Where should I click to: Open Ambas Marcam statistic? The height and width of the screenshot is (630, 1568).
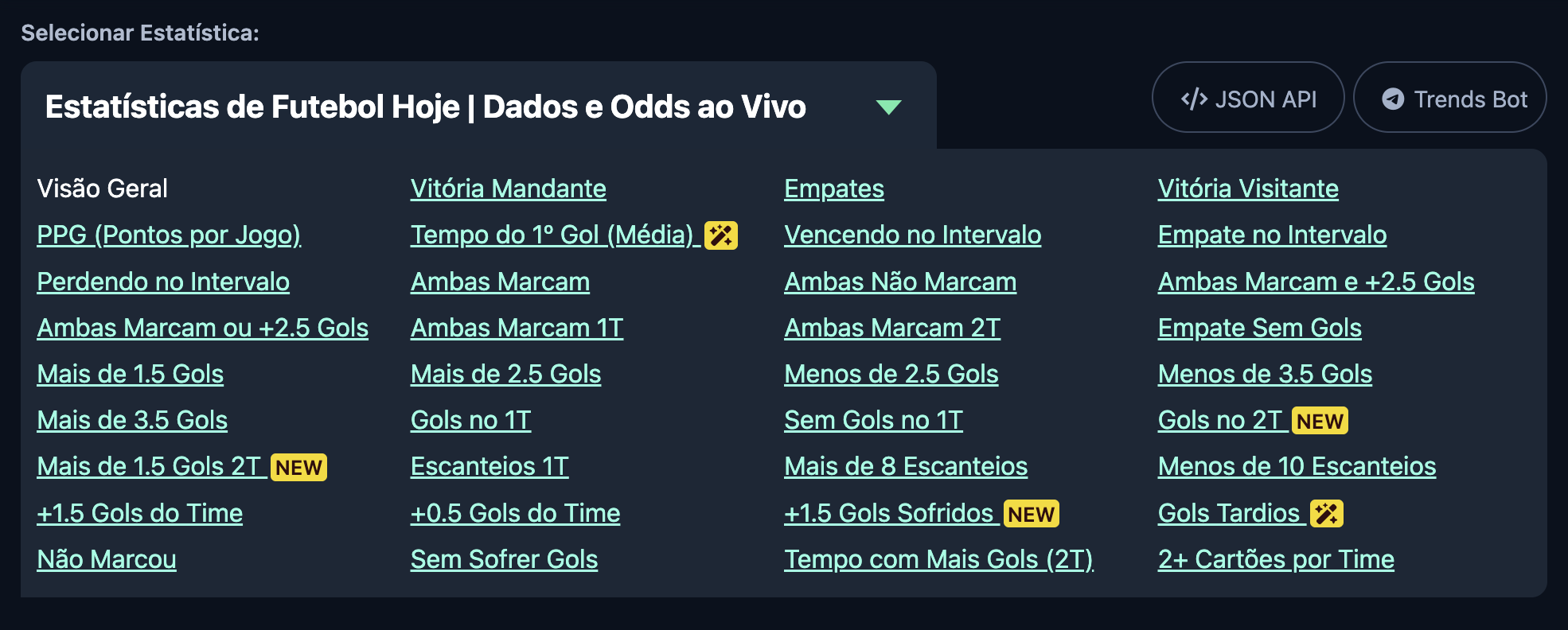pos(500,282)
